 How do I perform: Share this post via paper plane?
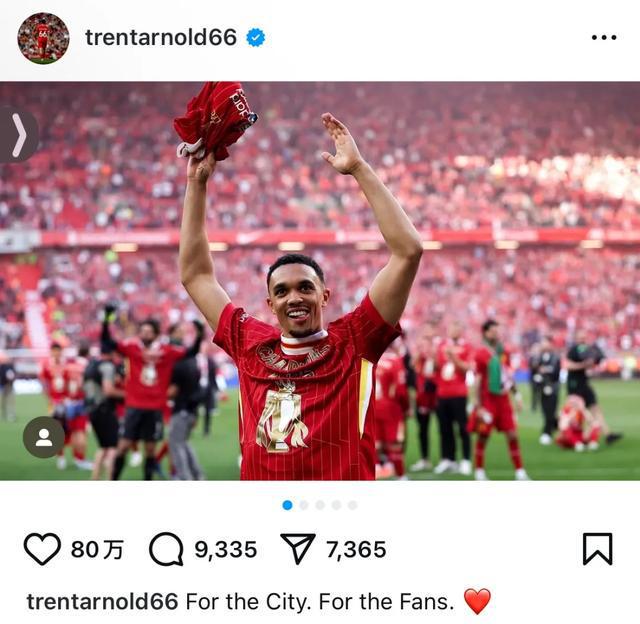click(298, 548)
